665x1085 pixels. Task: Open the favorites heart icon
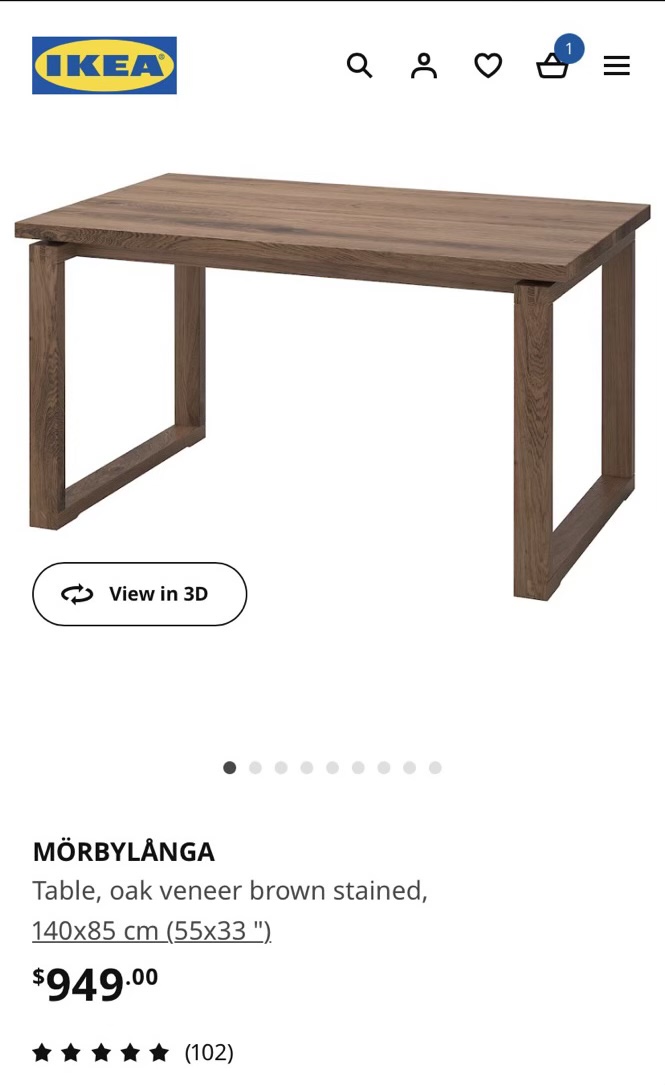click(x=488, y=66)
